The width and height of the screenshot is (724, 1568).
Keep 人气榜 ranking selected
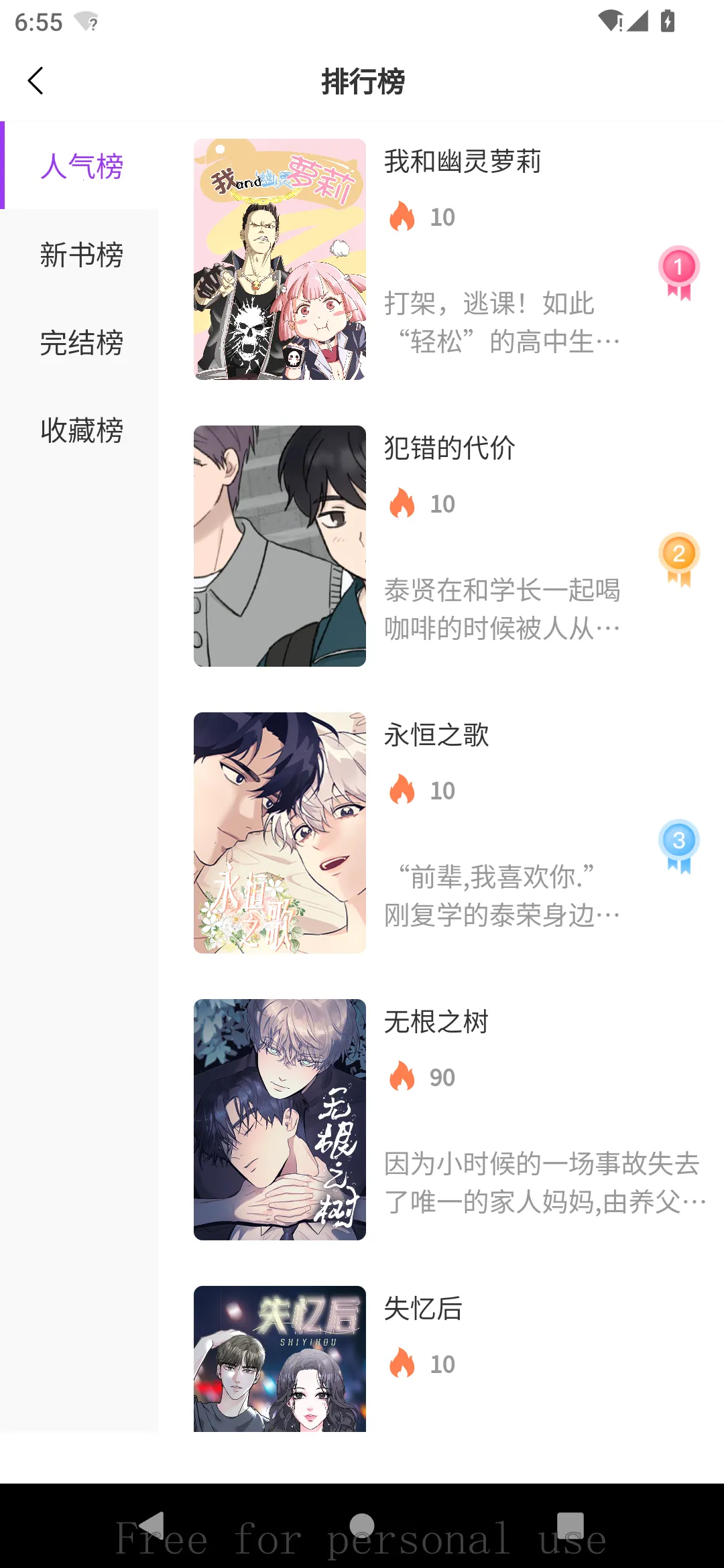(x=80, y=168)
